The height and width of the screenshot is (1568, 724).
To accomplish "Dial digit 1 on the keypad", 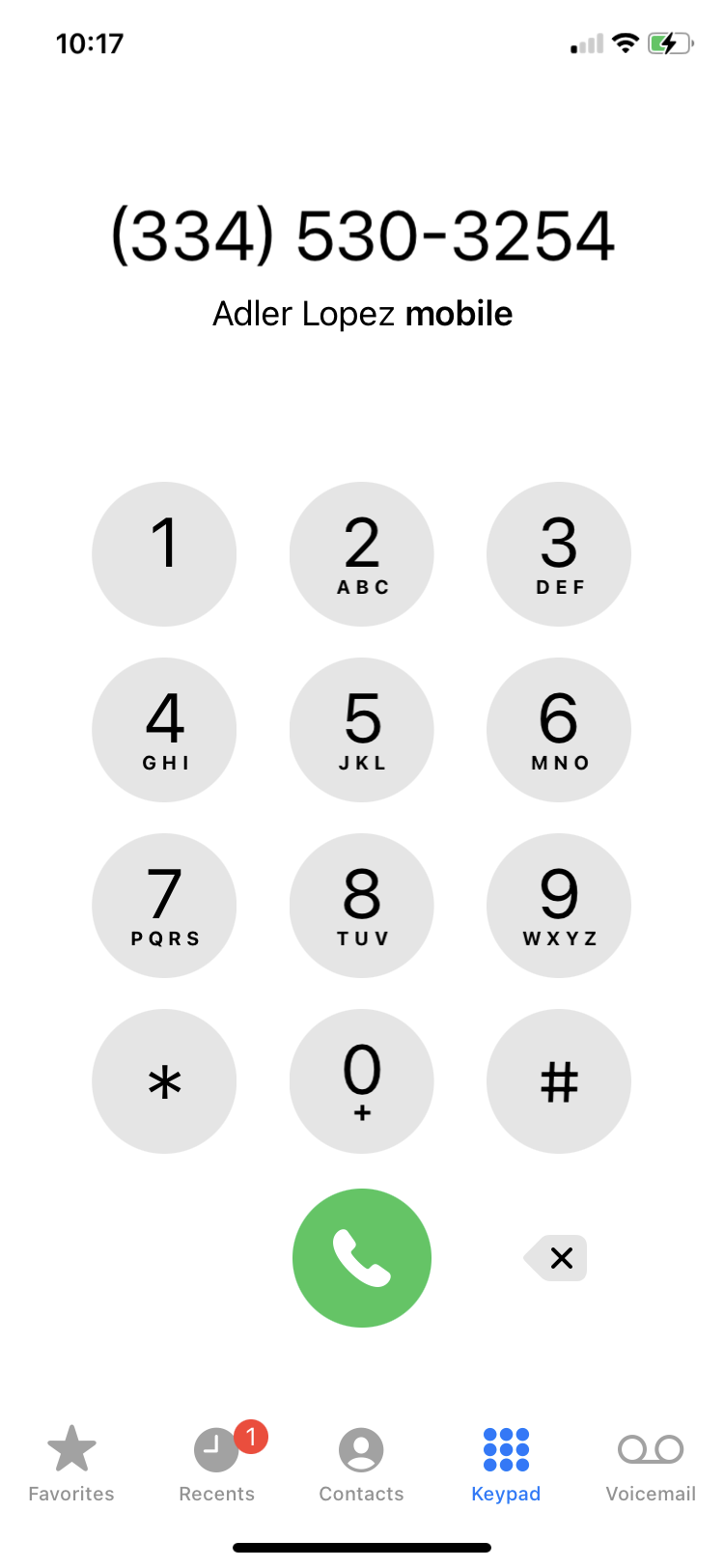I will (164, 554).
